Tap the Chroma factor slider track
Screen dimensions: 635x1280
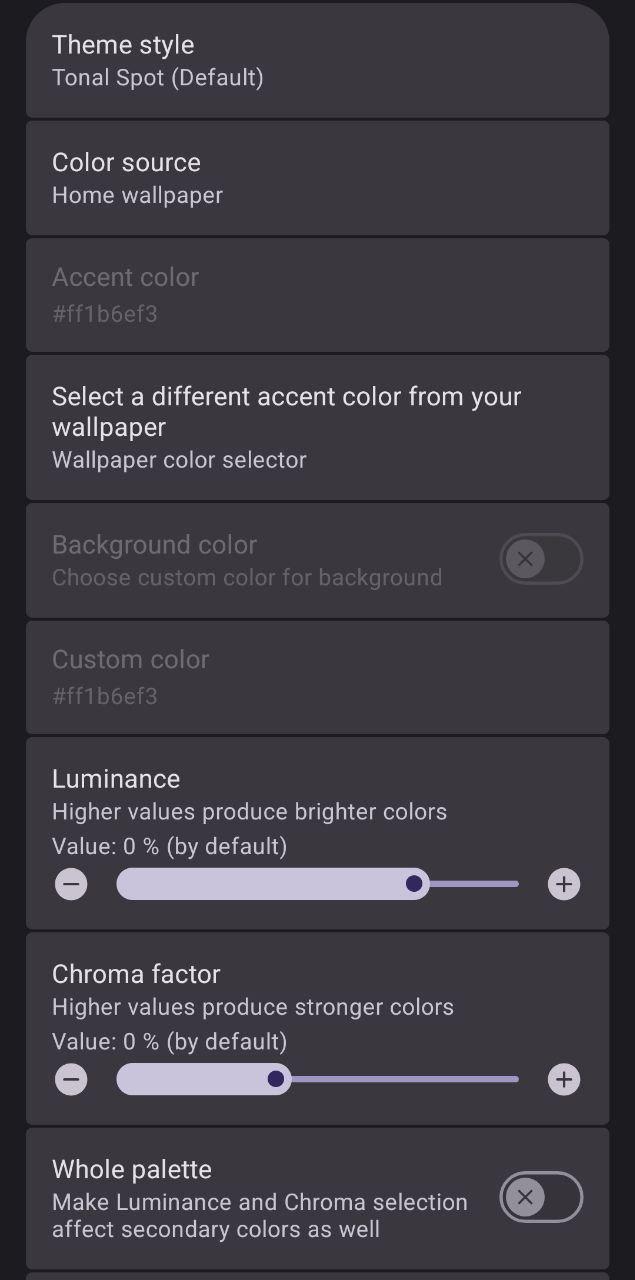click(318, 1079)
